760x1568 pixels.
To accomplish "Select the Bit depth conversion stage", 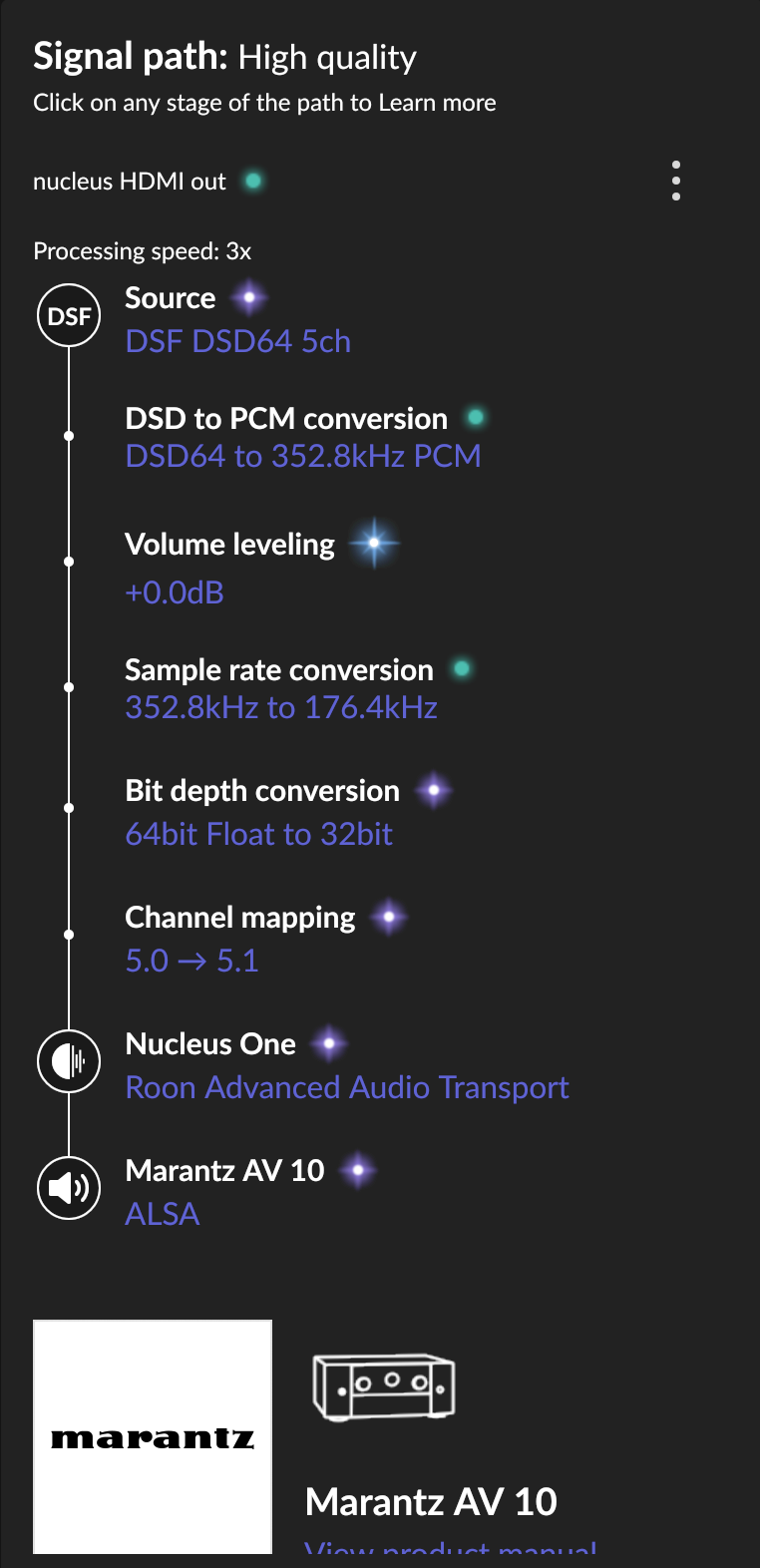I will 287,812.
